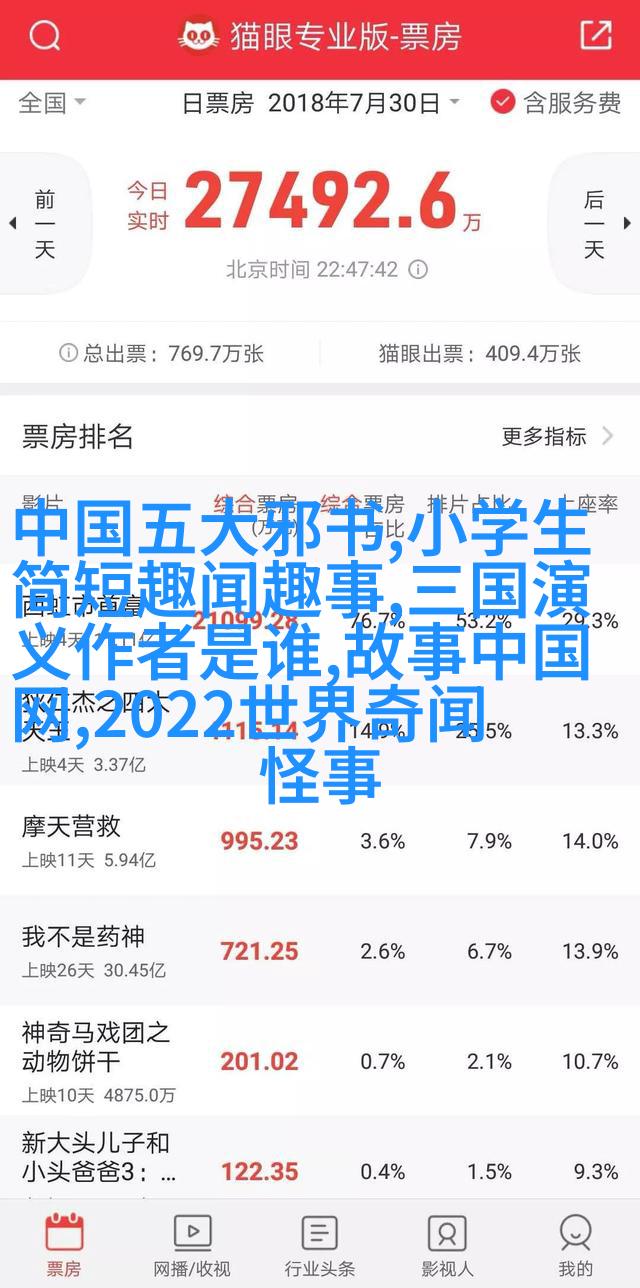Open the search magnifier icon
640x1288 pixels.
[x=44, y=37]
